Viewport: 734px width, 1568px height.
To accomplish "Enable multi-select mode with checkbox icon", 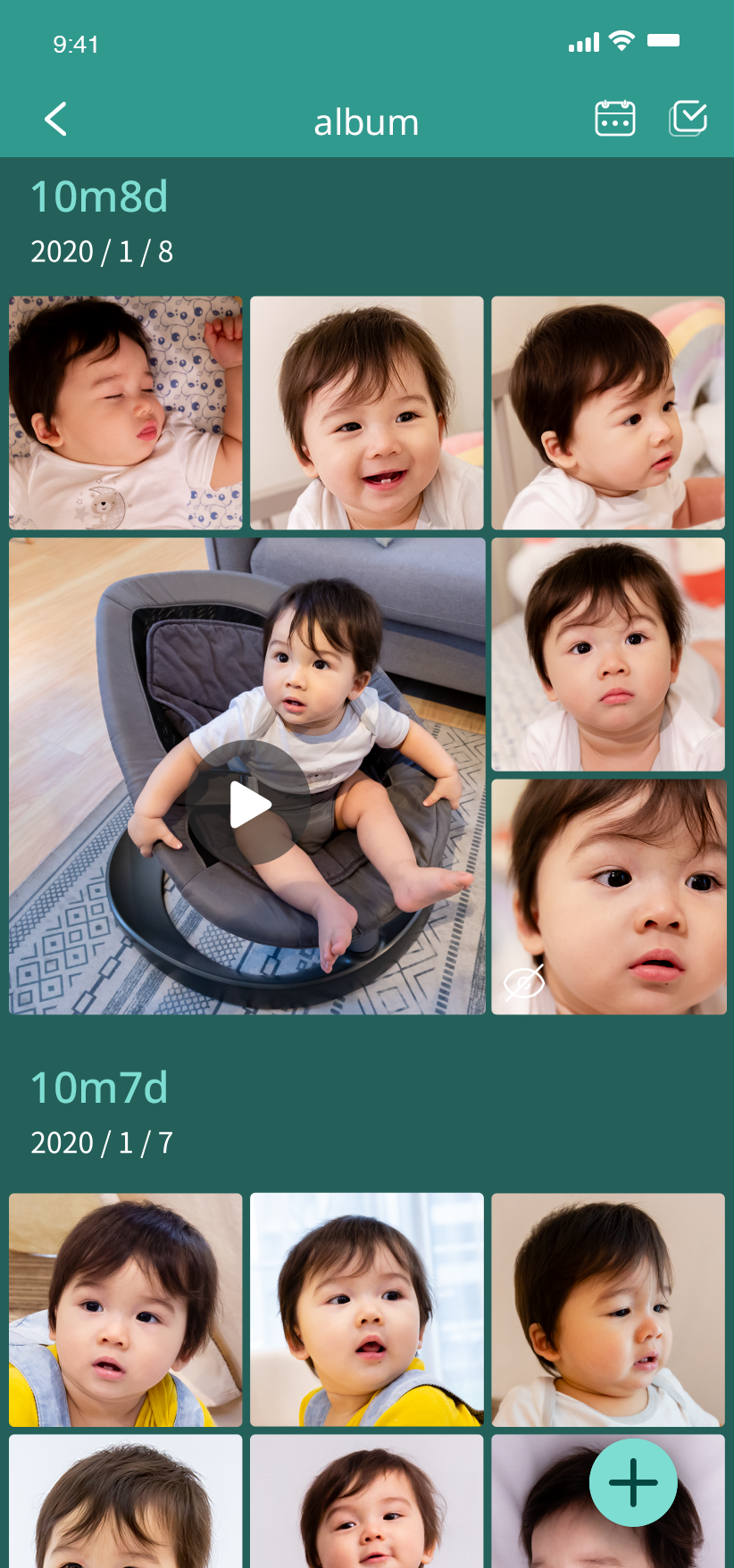I will (688, 118).
